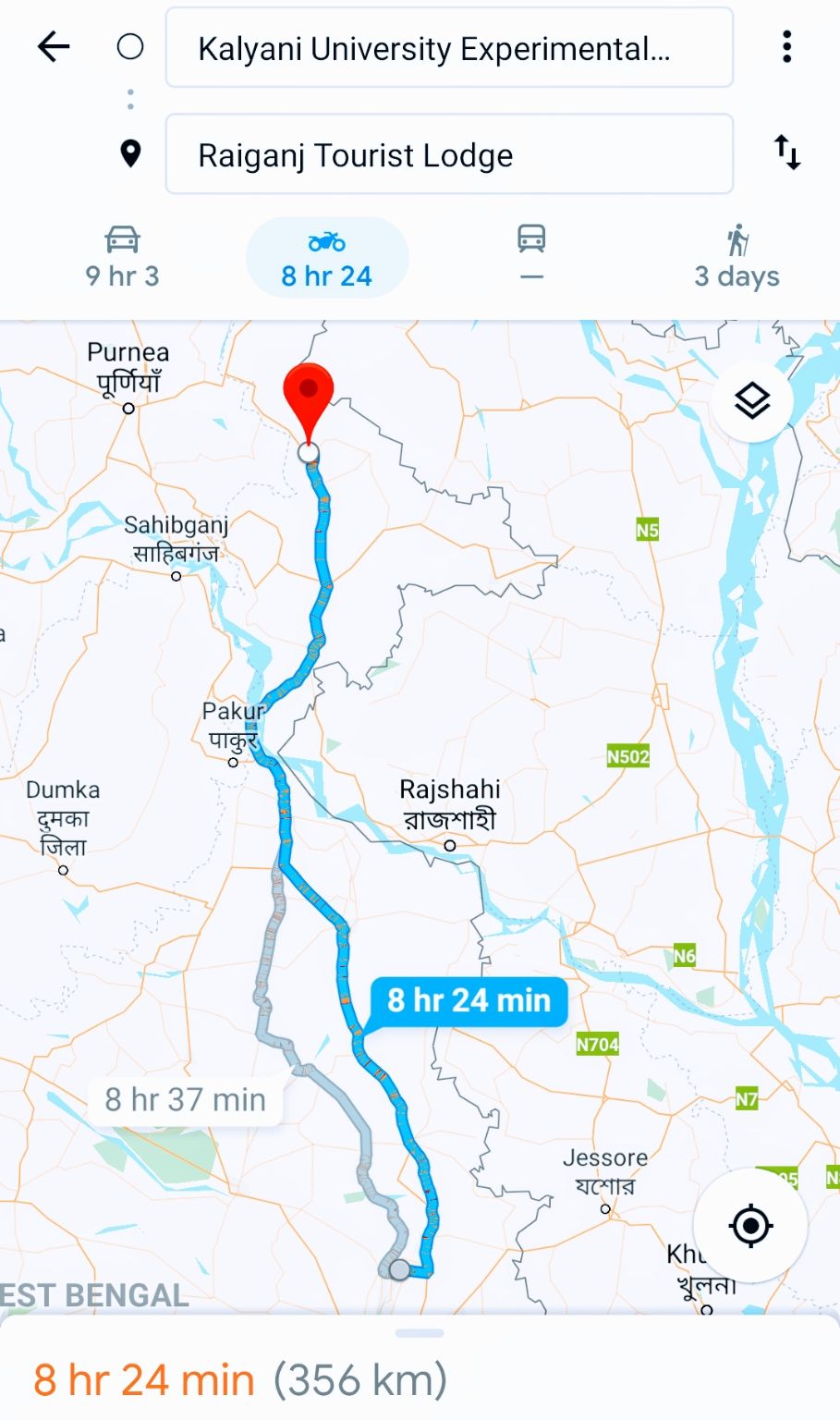
Task: Switch to the walking 3 days tab
Action: tap(737, 258)
